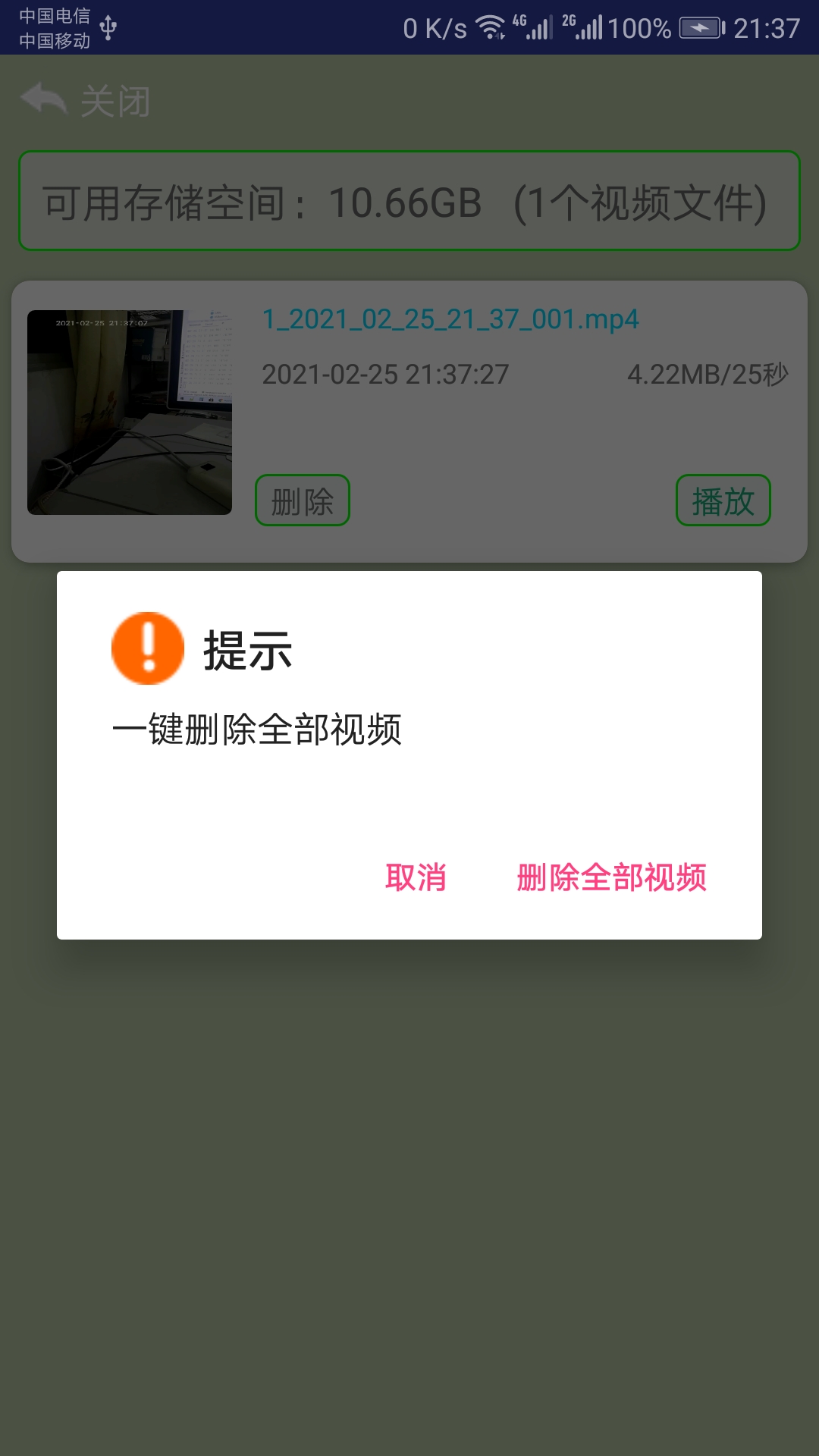Tap 删除全部视频 to delete all videos
The height and width of the screenshot is (1456, 819).
612,877
